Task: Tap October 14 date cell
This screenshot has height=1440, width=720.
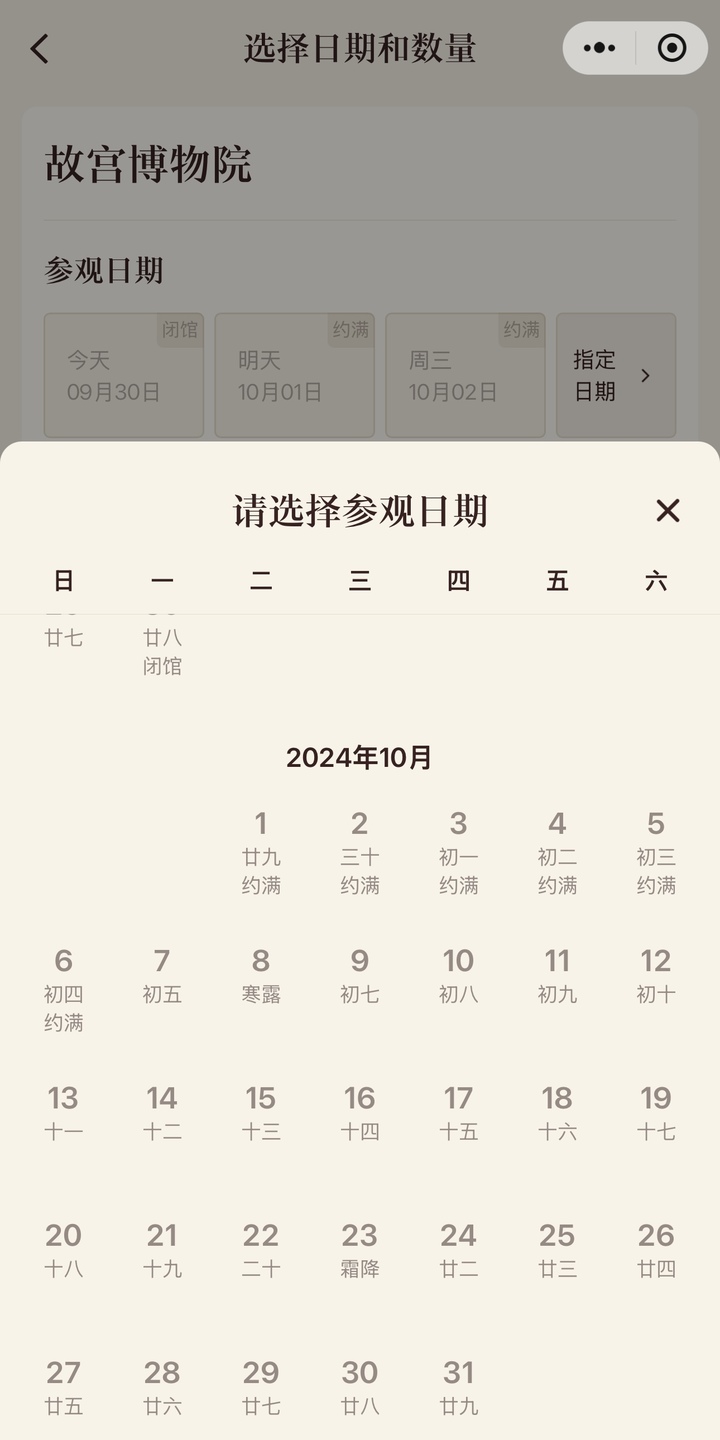Action: tap(162, 1112)
